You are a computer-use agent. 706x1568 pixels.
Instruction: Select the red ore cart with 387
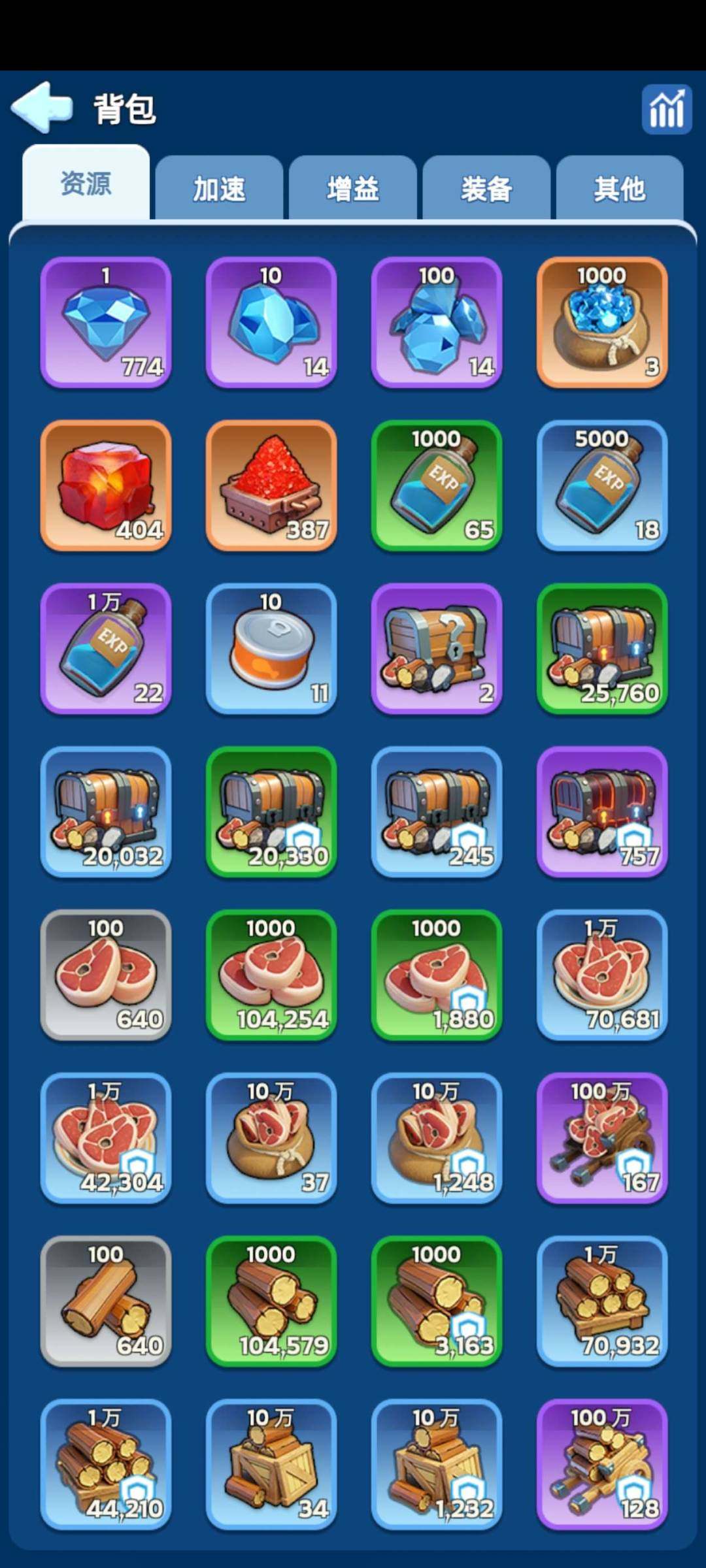click(271, 485)
